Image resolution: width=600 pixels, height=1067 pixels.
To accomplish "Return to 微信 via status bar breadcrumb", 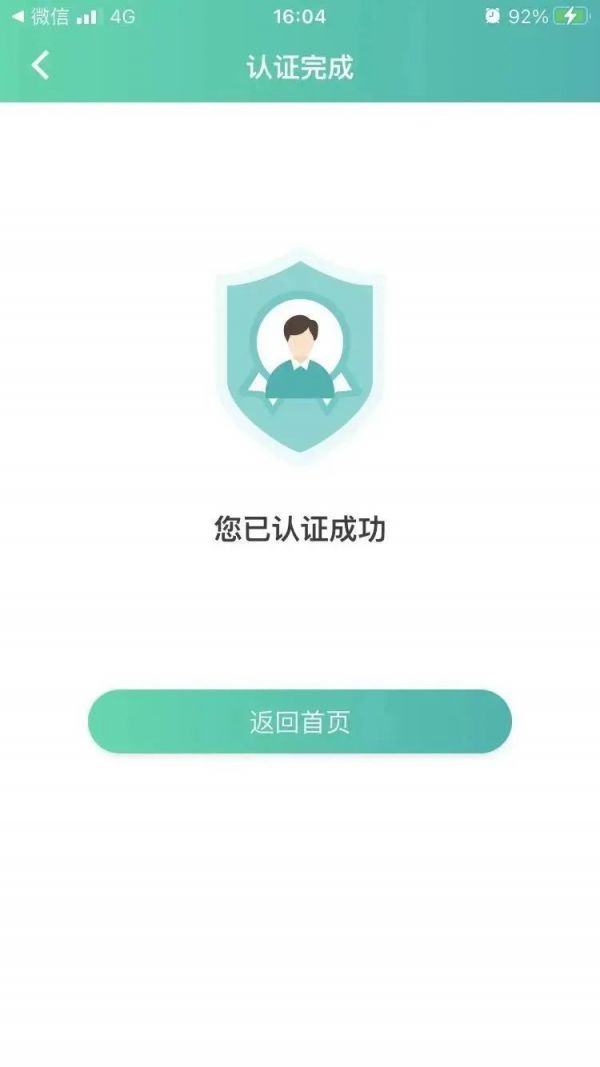I will pyautogui.click(x=40, y=16).
